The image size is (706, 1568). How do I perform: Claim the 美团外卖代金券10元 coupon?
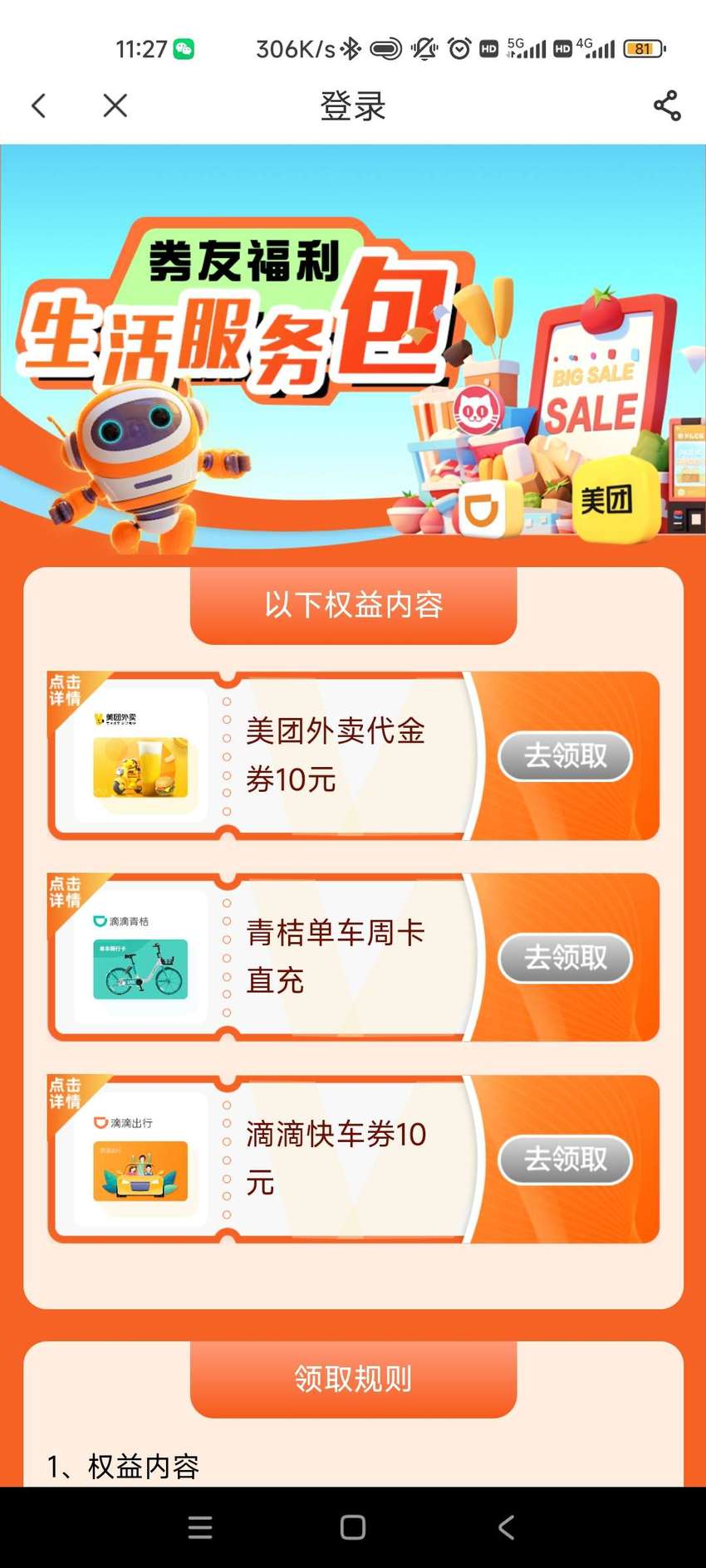pyautogui.click(x=565, y=756)
